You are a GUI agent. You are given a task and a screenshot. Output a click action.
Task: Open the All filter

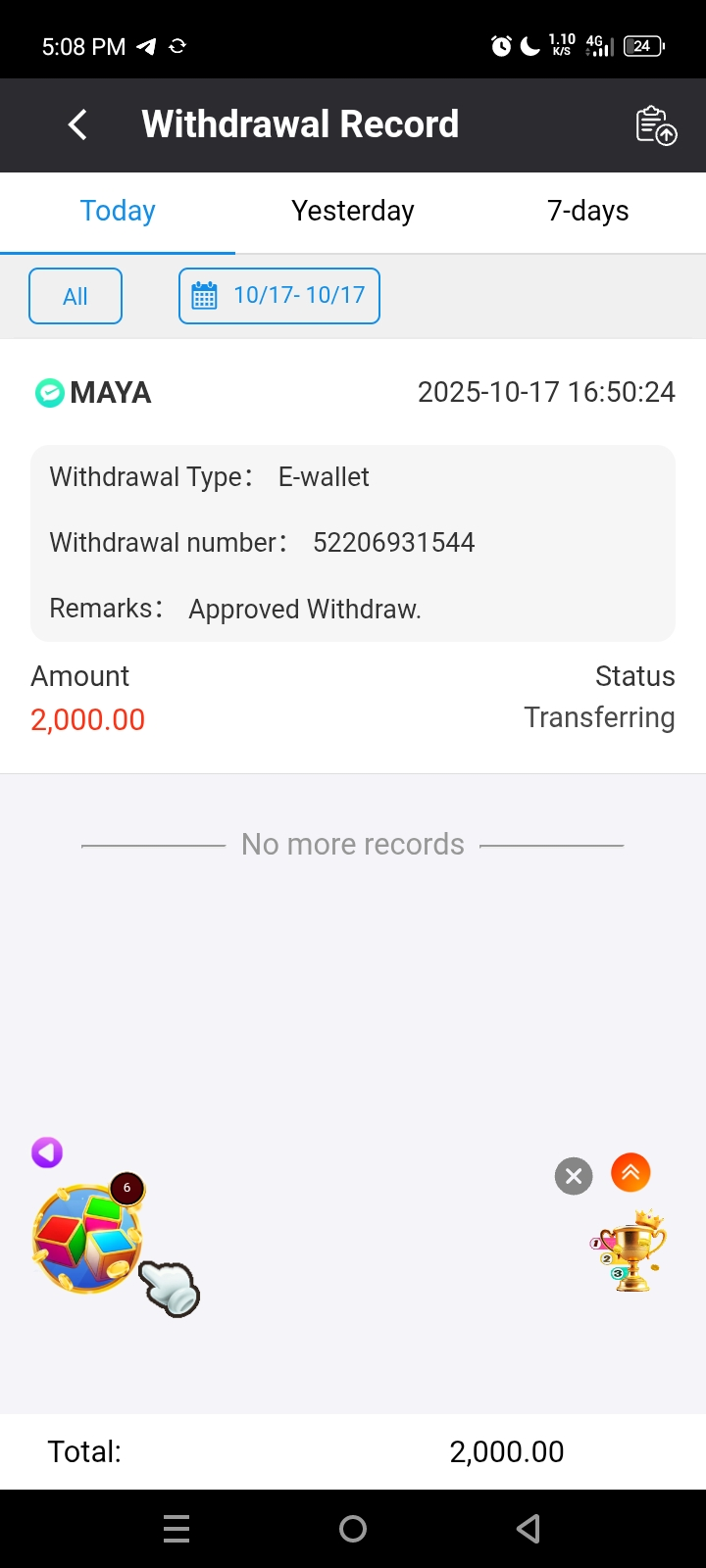[76, 296]
